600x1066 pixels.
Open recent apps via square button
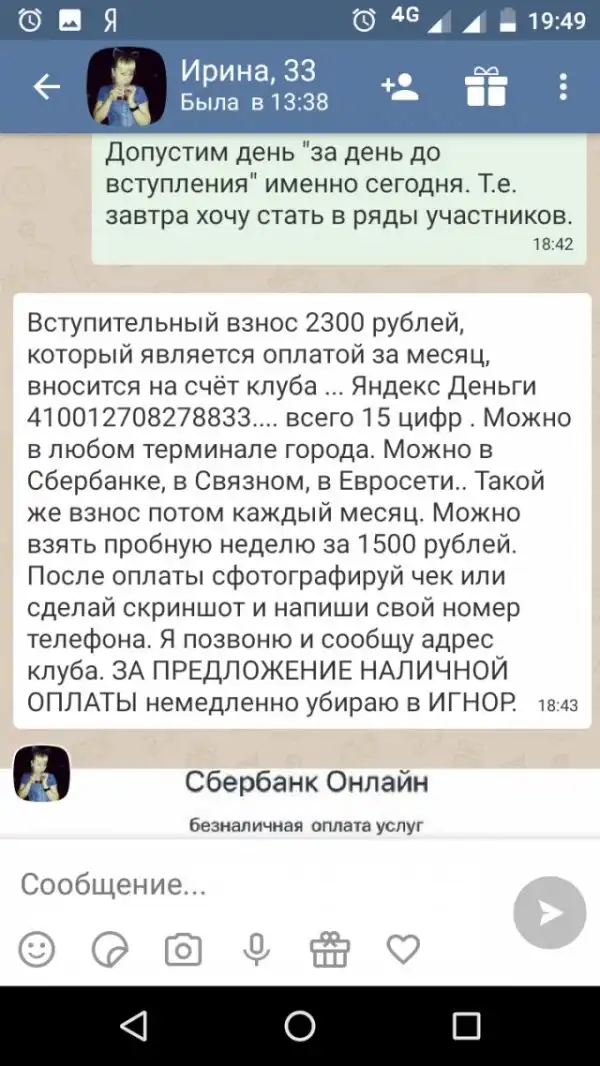466,1025
